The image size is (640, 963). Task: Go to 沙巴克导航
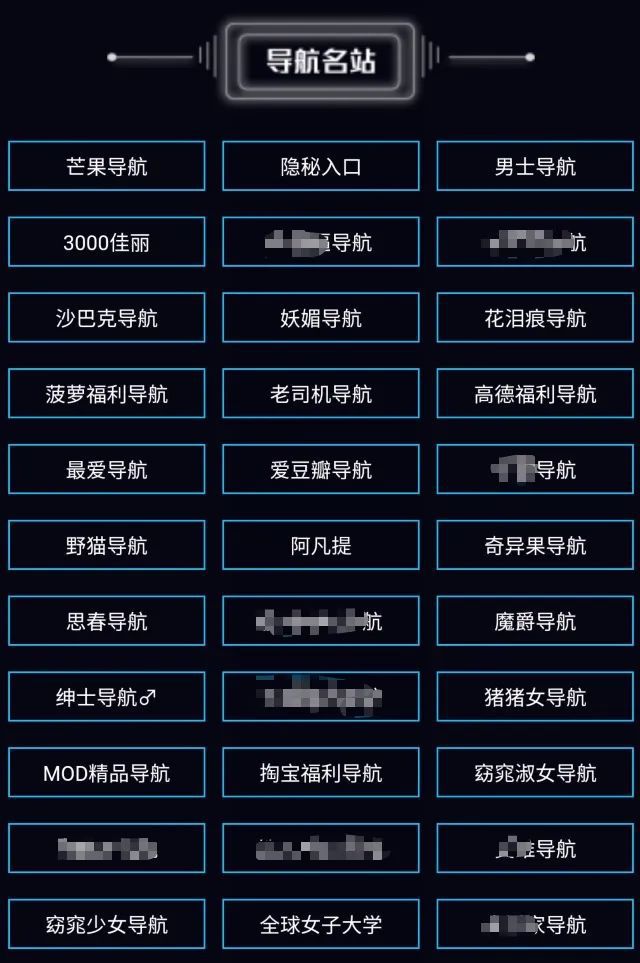pos(107,318)
